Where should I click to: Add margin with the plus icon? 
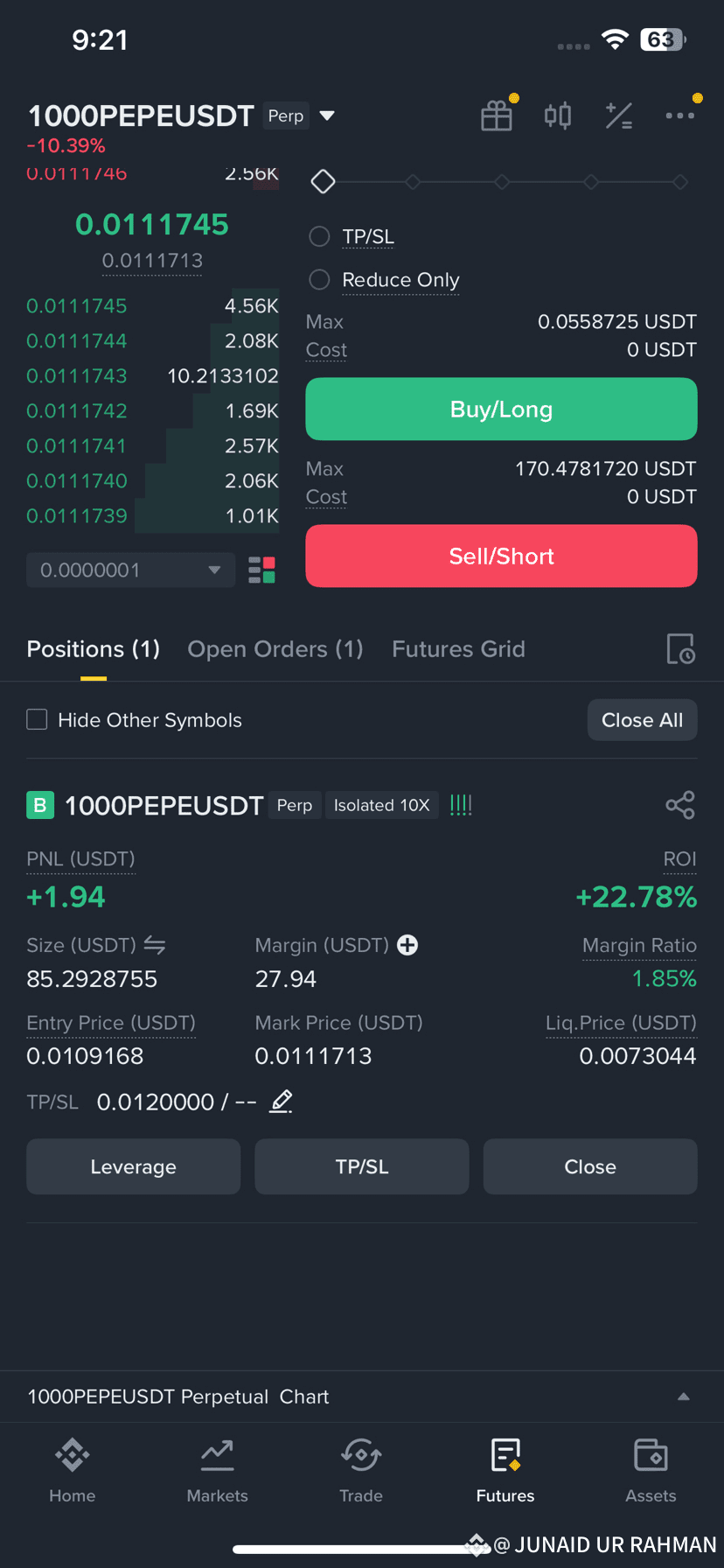click(407, 945)
